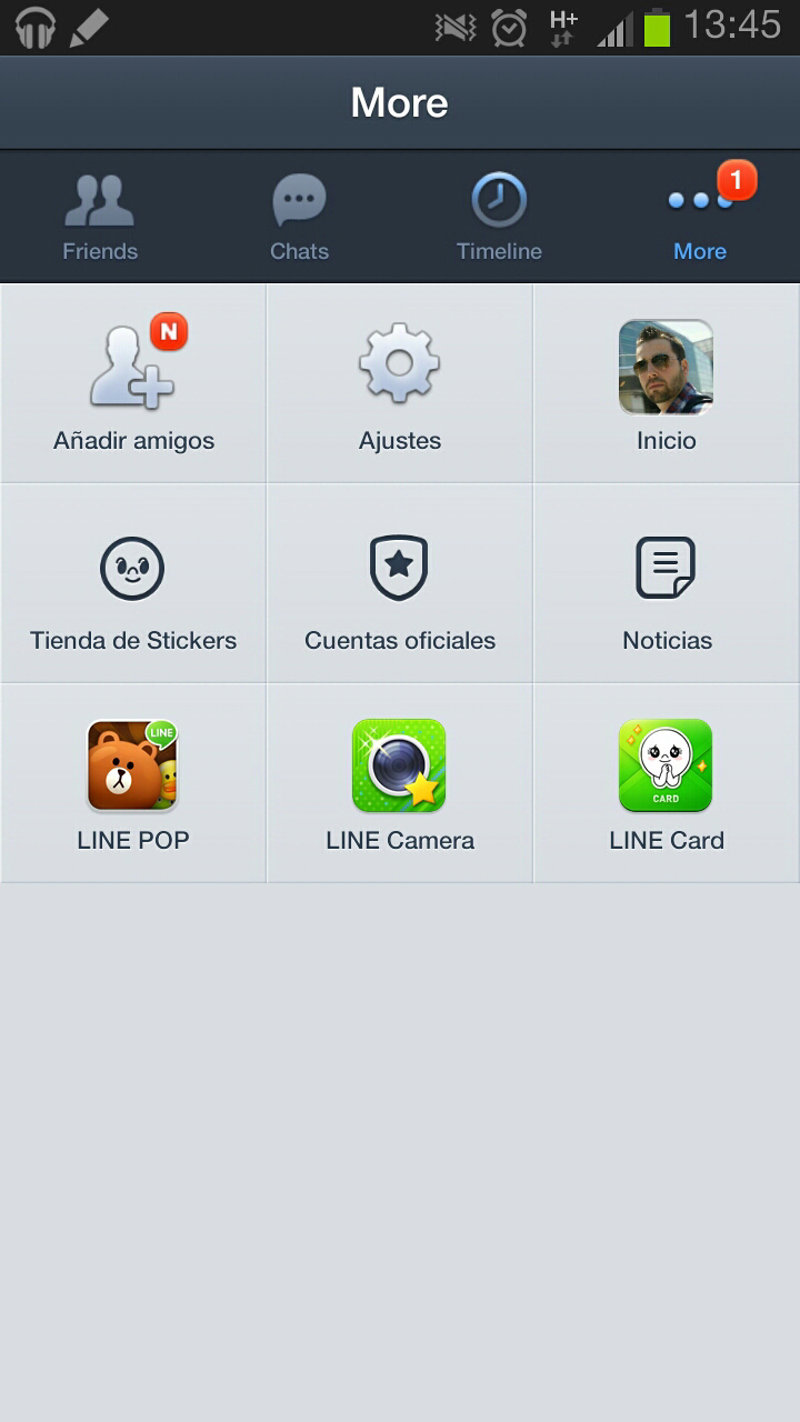Viewport: 800px width, 1422px height.
Task: Open Ajustes settings
Action: coord(399,384)
